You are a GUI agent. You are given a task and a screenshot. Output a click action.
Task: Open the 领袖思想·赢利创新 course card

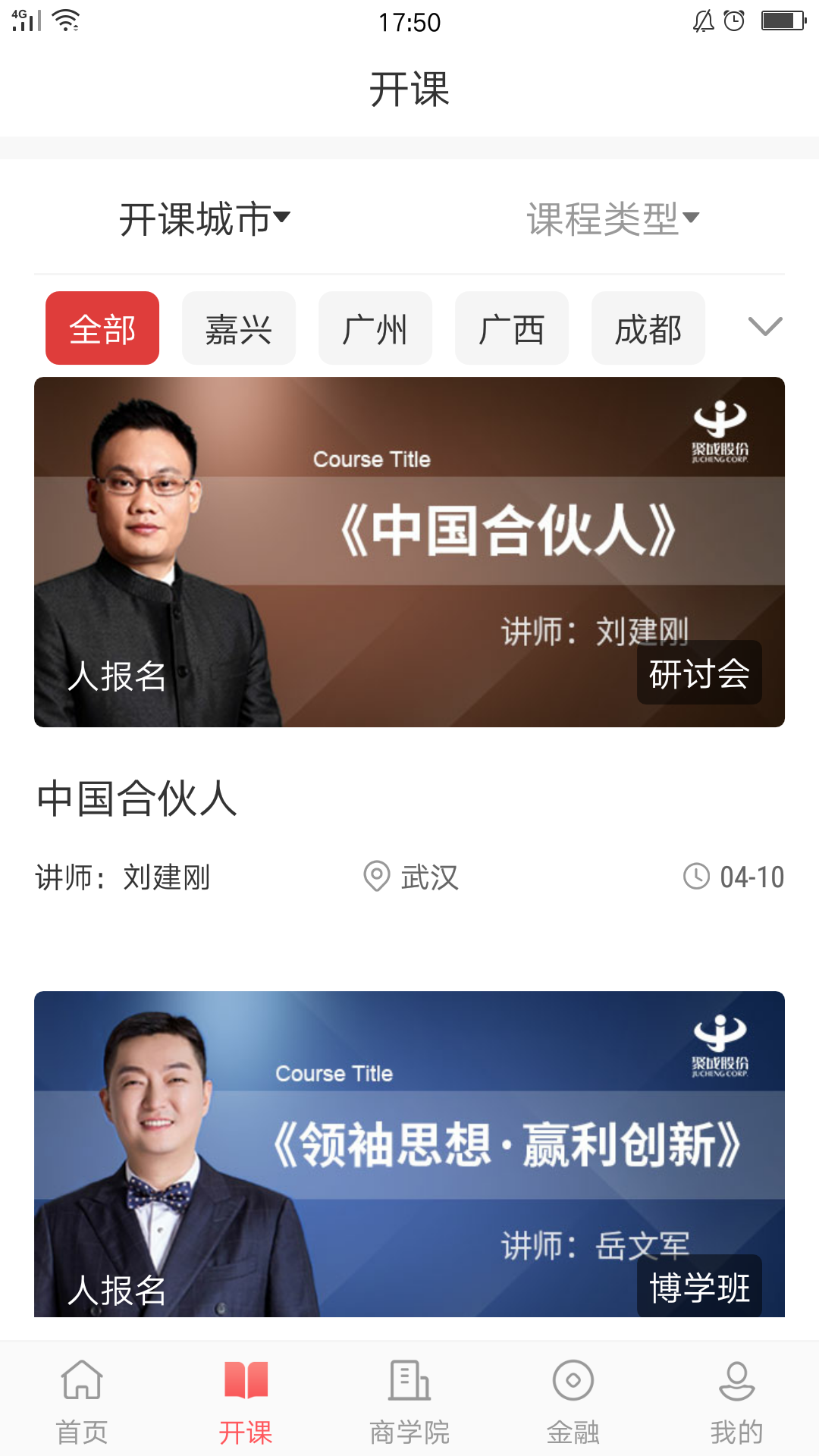pyautogui.click(x=409, y=1154)
